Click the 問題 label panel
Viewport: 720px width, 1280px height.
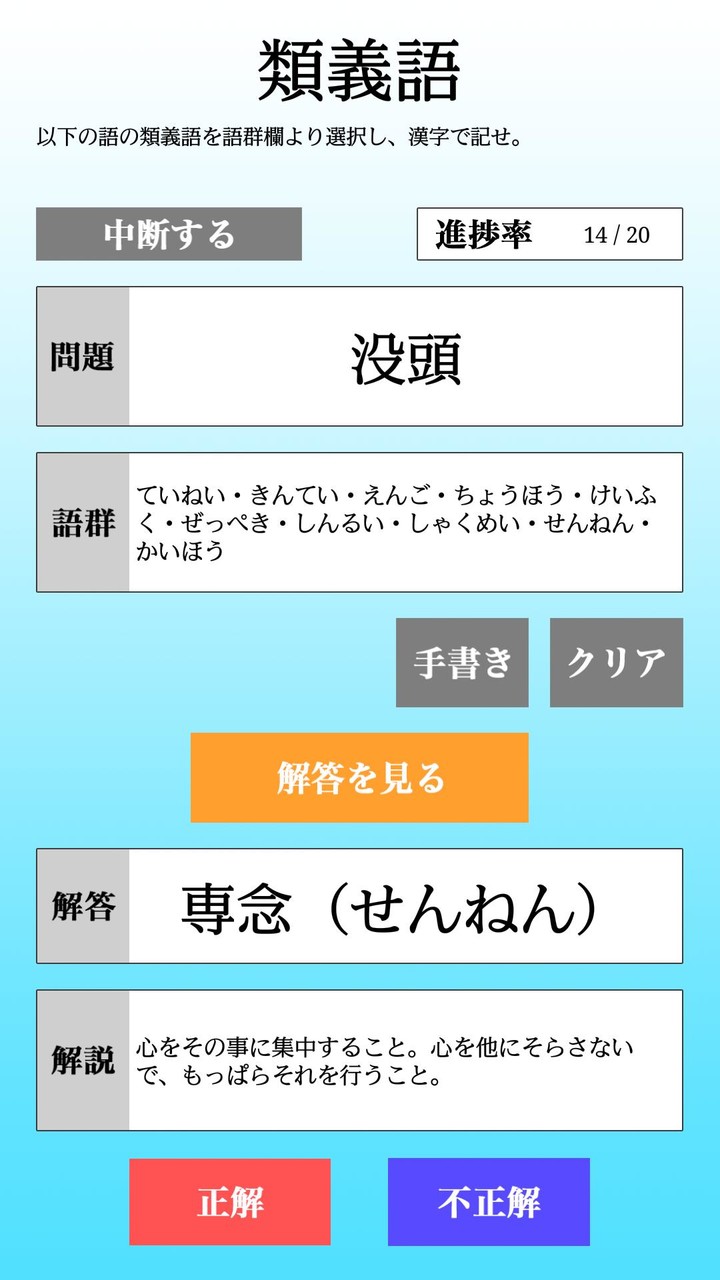coord(82,353)
